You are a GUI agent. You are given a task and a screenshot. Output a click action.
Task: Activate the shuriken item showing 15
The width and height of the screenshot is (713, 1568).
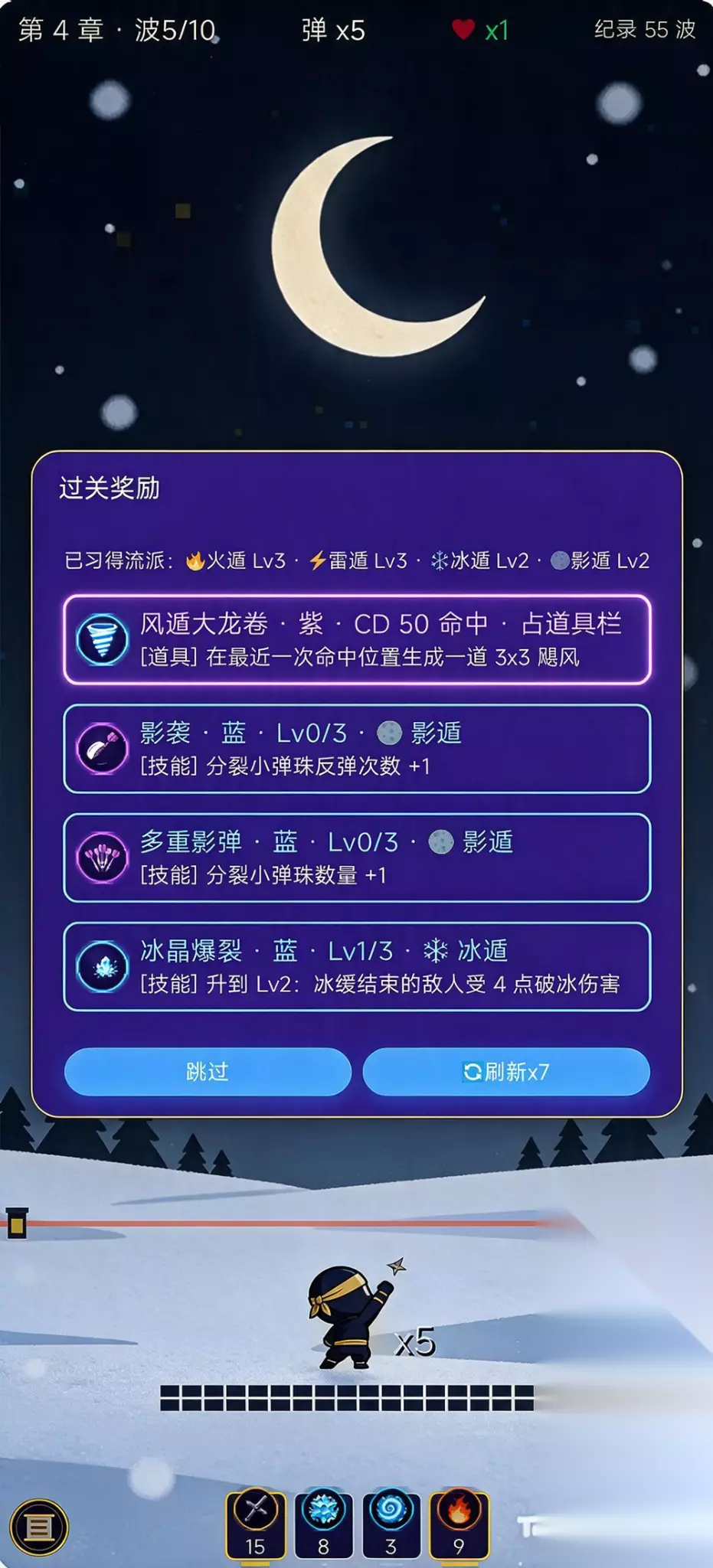coord(256,1524)
